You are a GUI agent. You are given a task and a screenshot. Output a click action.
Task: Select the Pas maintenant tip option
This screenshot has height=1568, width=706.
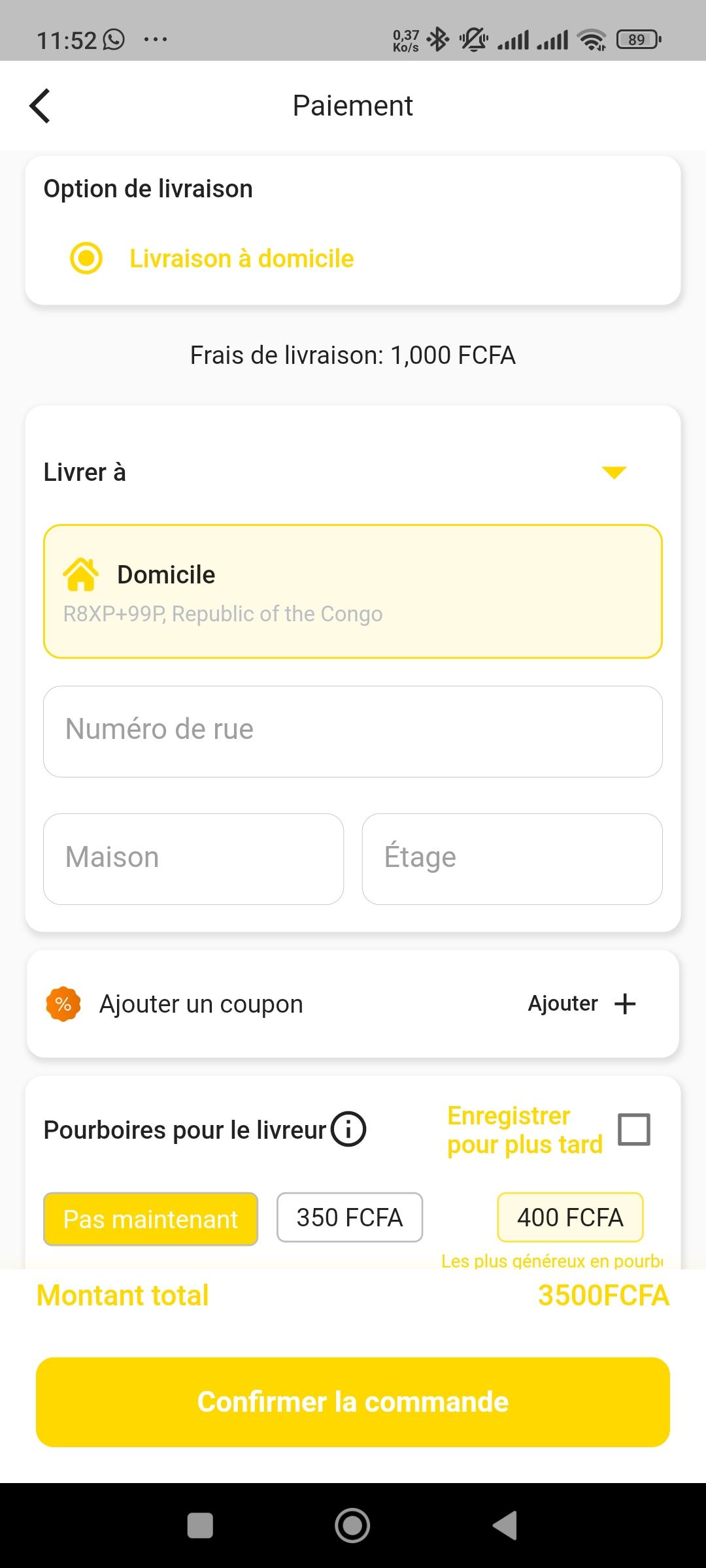point(151,1219)
